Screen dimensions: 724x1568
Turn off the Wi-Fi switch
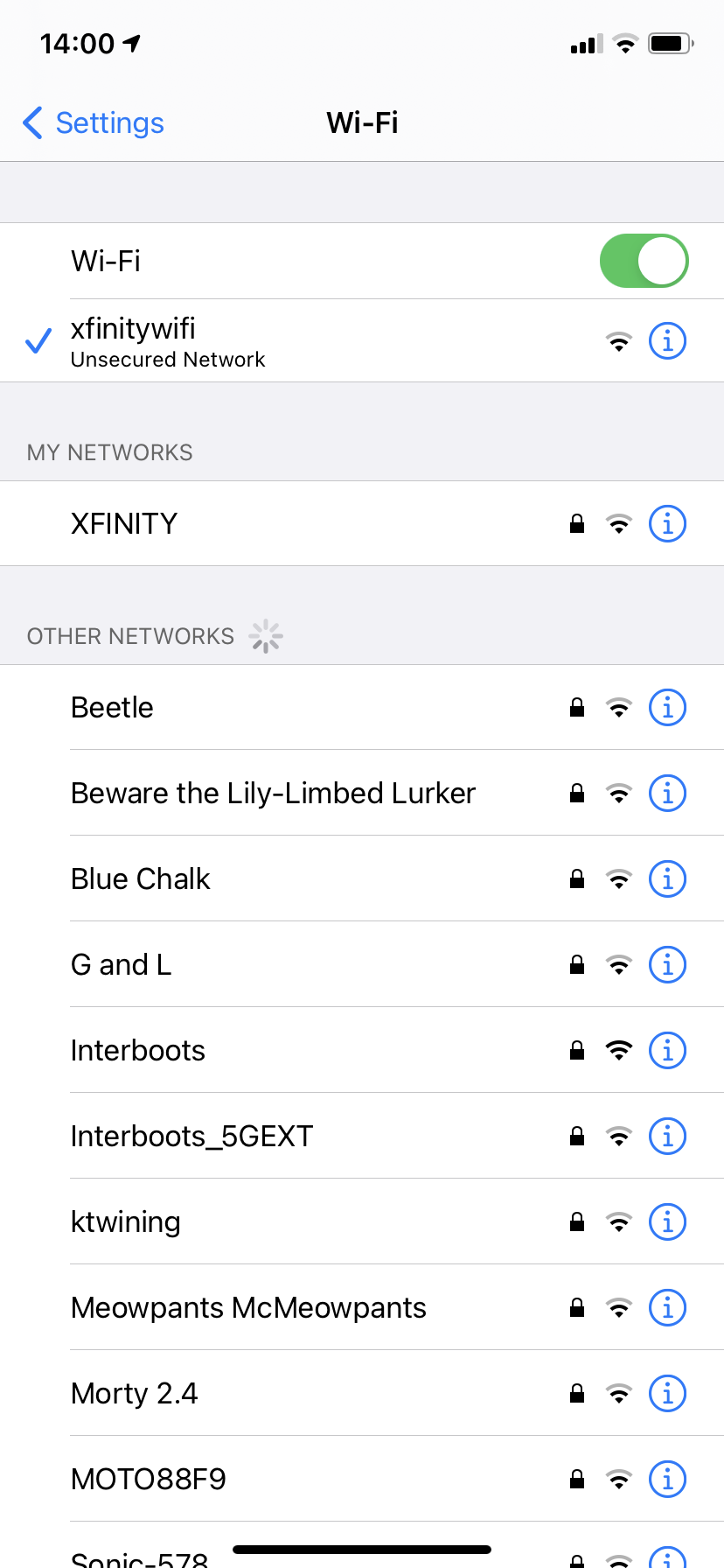pyautogui.click(x=644, y=261)
